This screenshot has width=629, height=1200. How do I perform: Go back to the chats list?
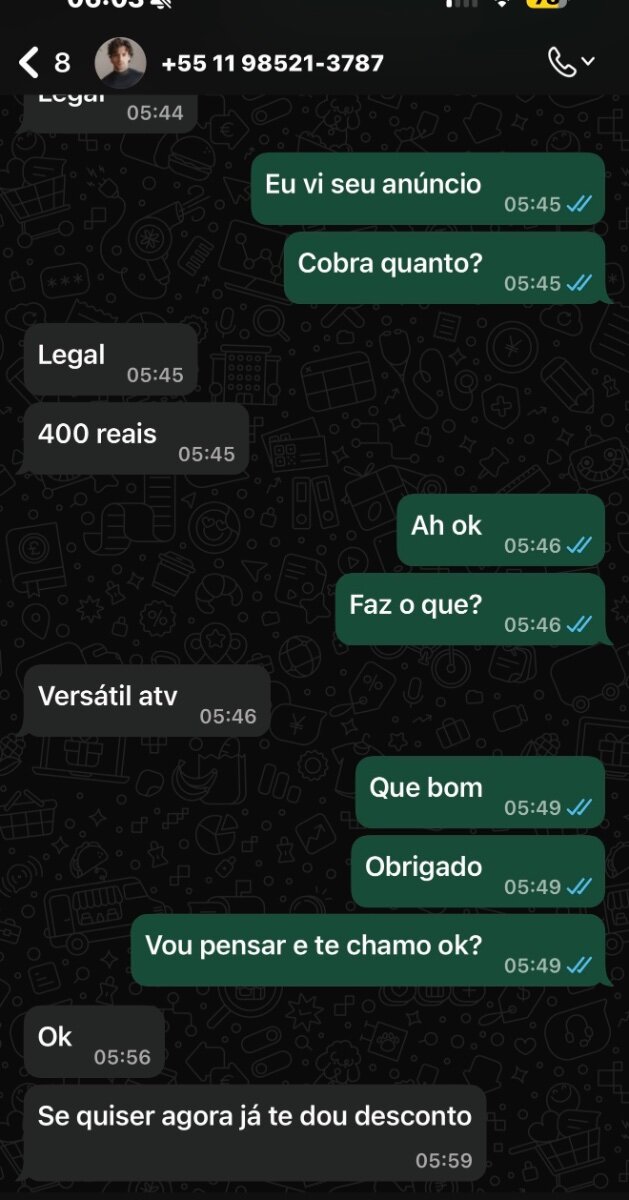pyautogui.click(x=30, y=63)
